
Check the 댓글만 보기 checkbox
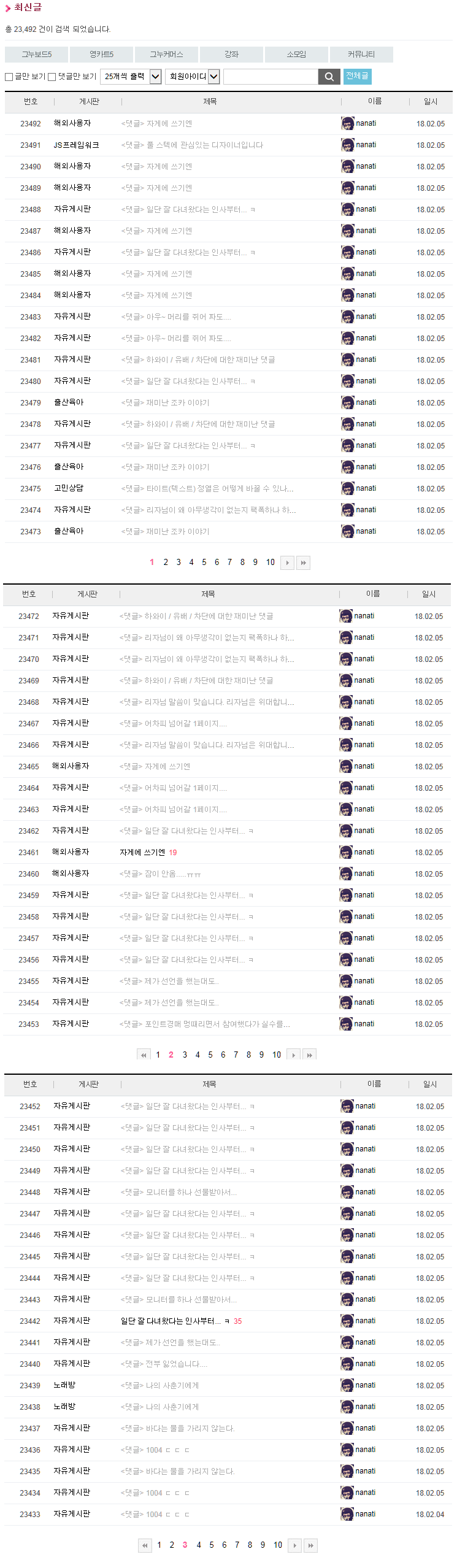pos(52,77)
